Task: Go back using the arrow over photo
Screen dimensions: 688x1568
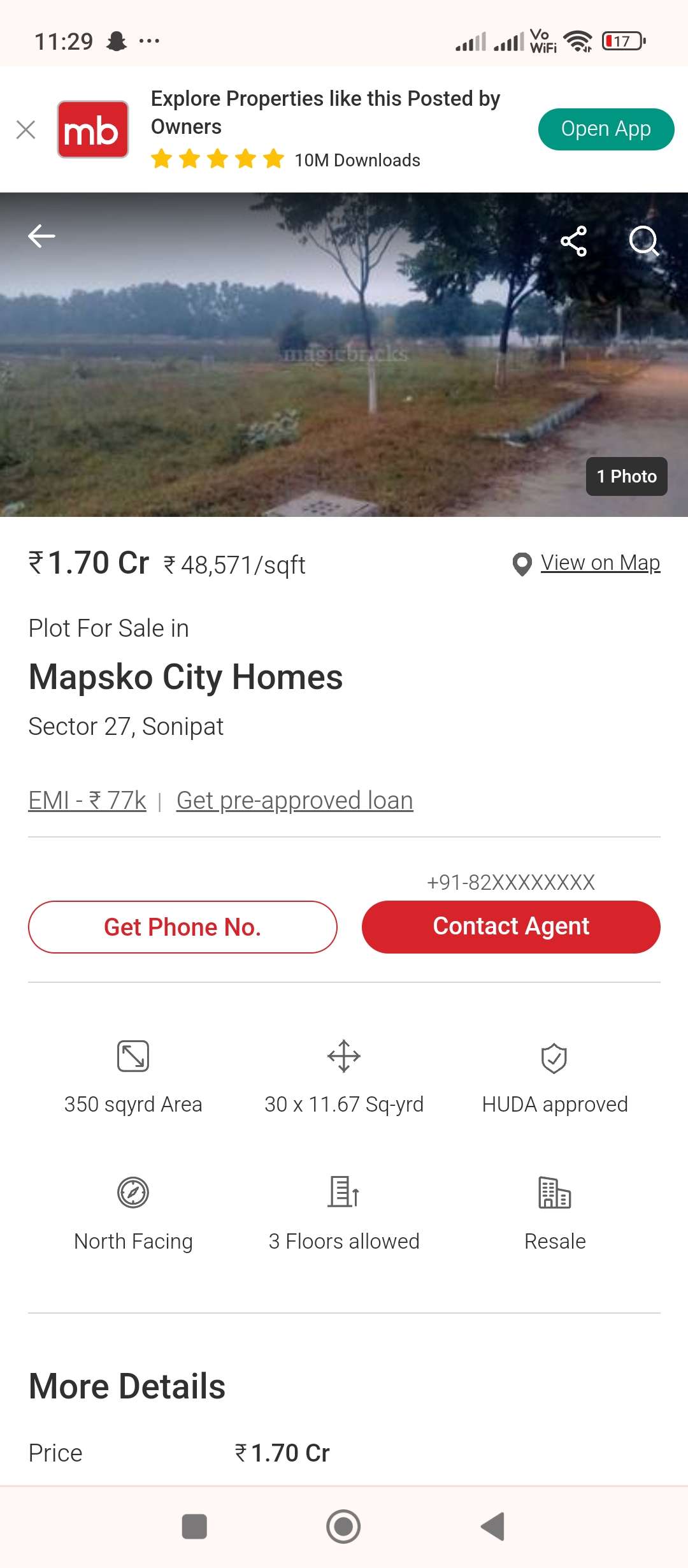Action: point(41,236)
